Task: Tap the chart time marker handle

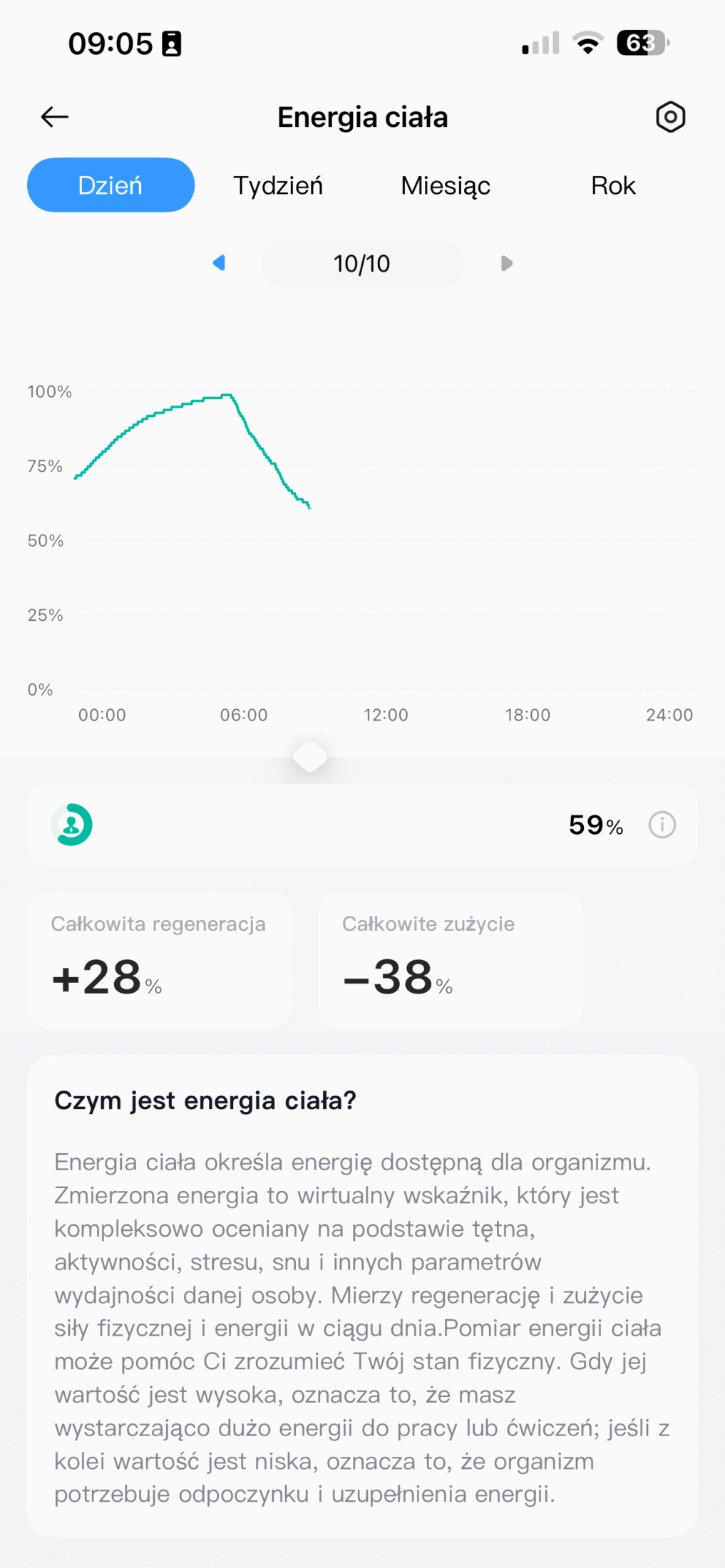Action: pos(310,757)
